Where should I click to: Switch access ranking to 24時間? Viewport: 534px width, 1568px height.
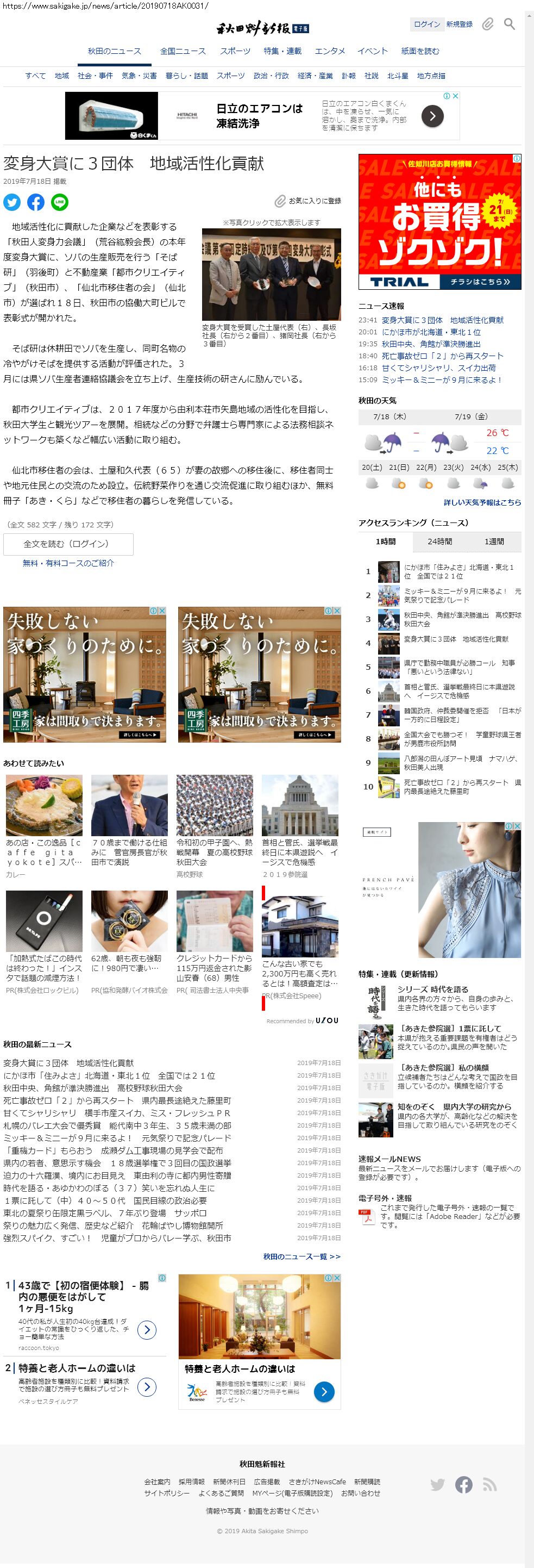click(439, 542)
